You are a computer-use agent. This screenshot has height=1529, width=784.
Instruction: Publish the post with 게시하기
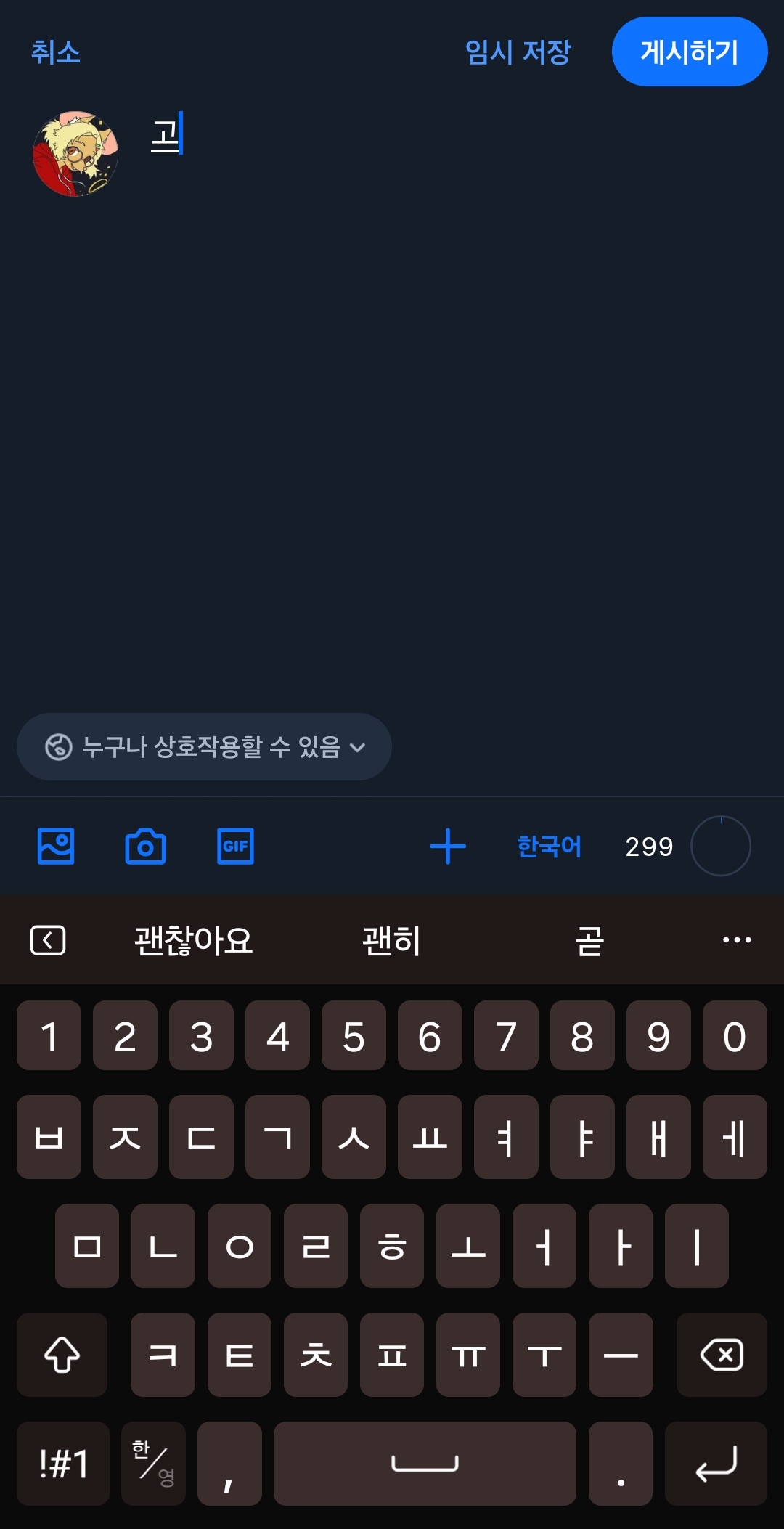coord(689,52)
